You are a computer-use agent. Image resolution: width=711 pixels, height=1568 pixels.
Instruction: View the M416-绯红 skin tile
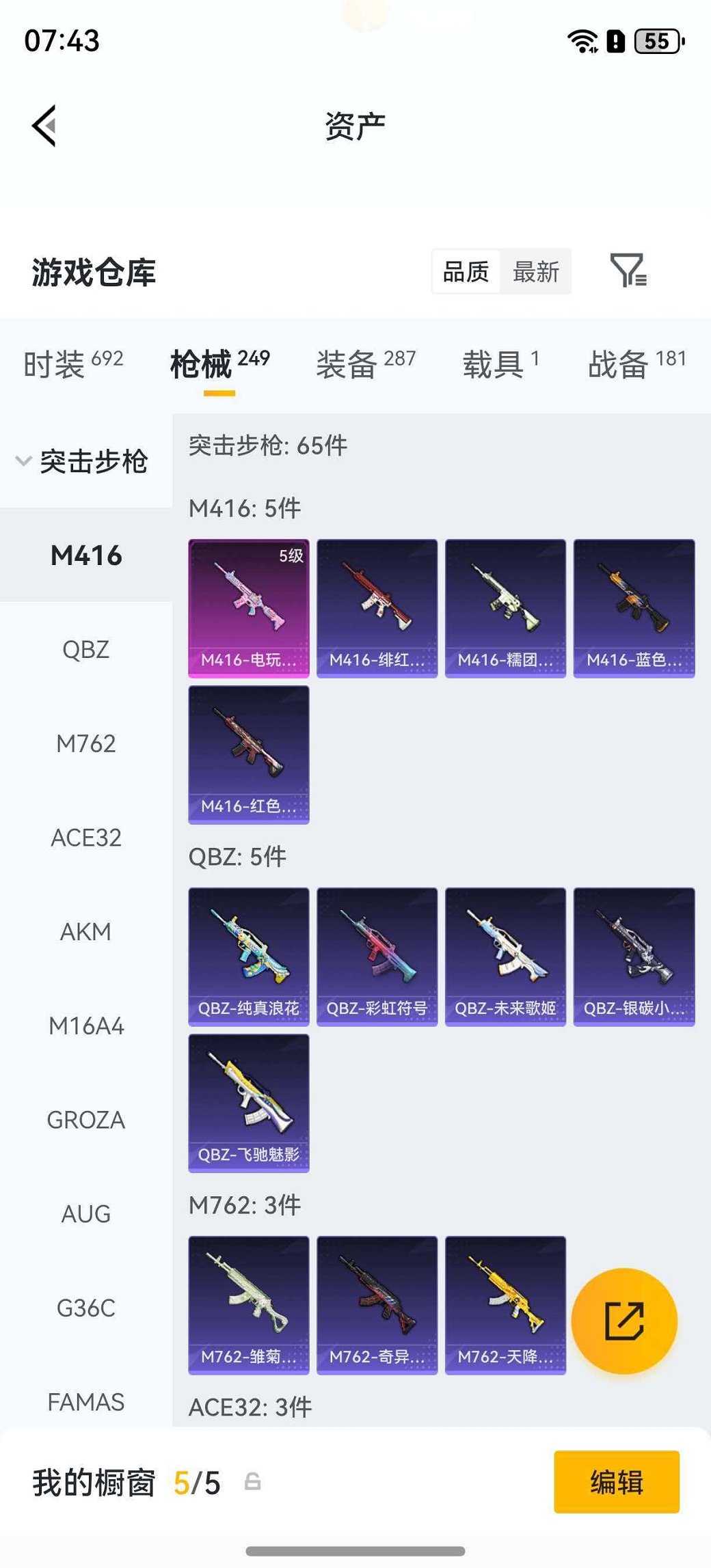point(377,608)
